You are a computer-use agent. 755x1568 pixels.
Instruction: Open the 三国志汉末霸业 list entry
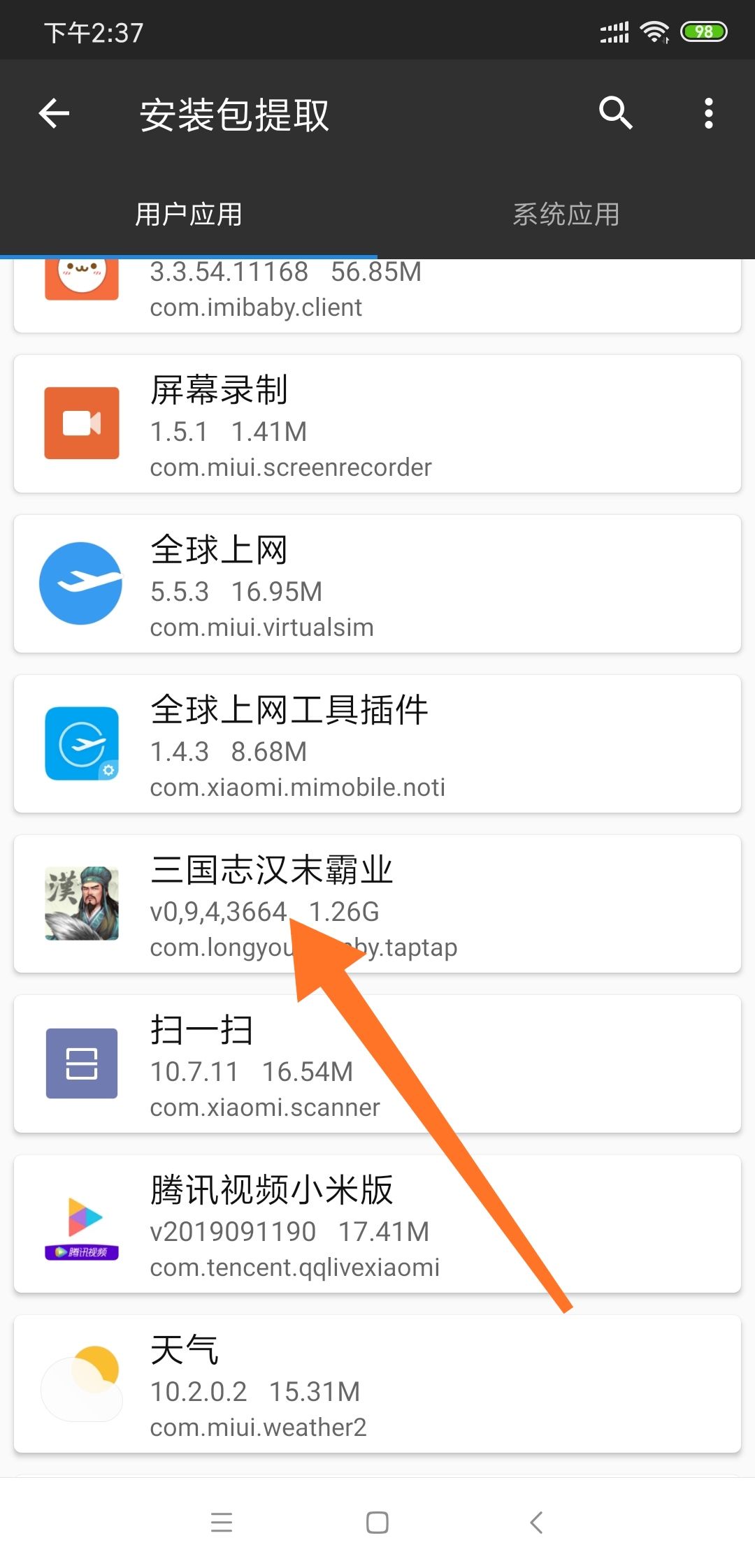377,903
